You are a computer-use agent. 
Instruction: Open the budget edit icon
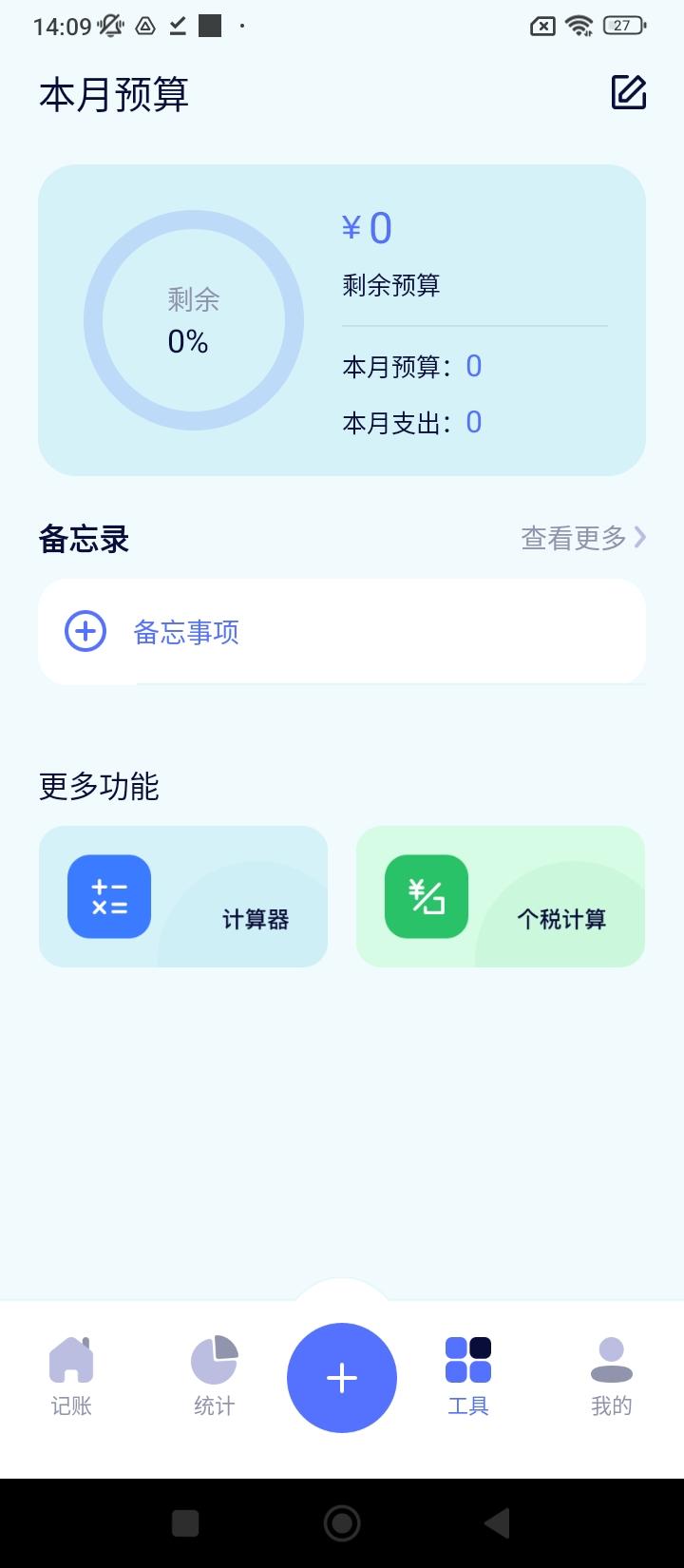(x=627, y=92)
